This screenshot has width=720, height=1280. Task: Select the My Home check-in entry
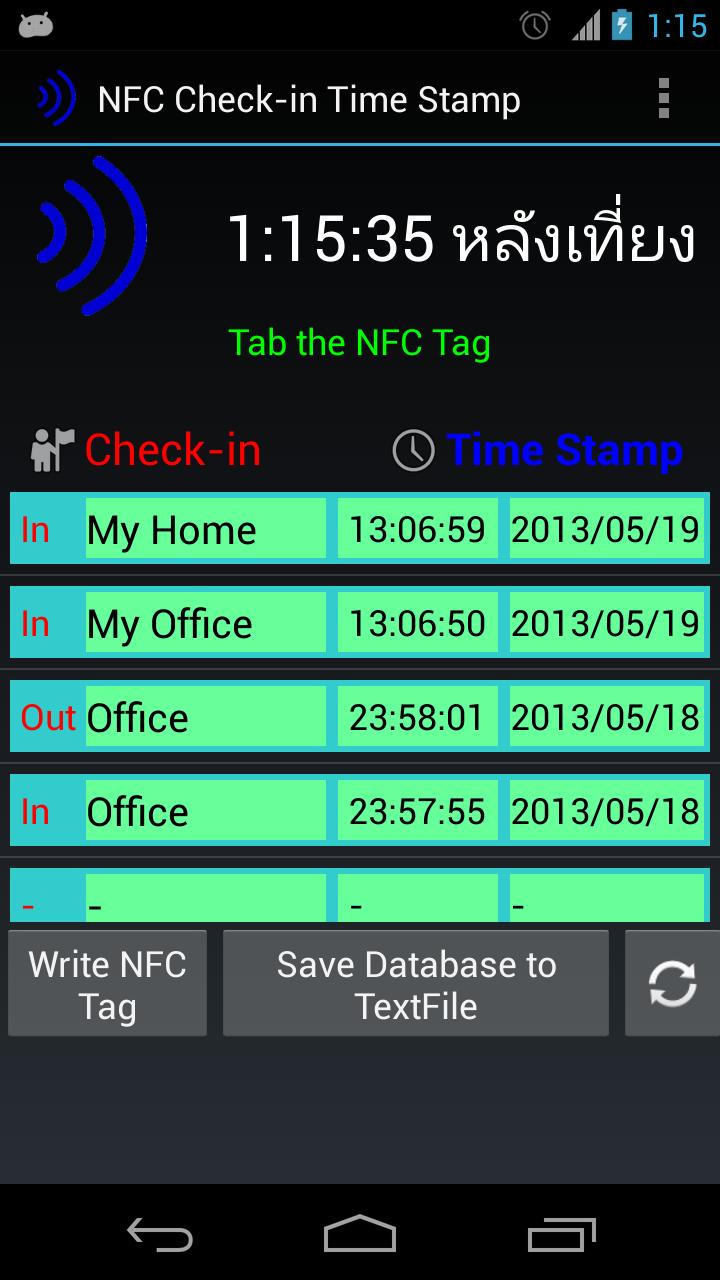coord(205,529)
